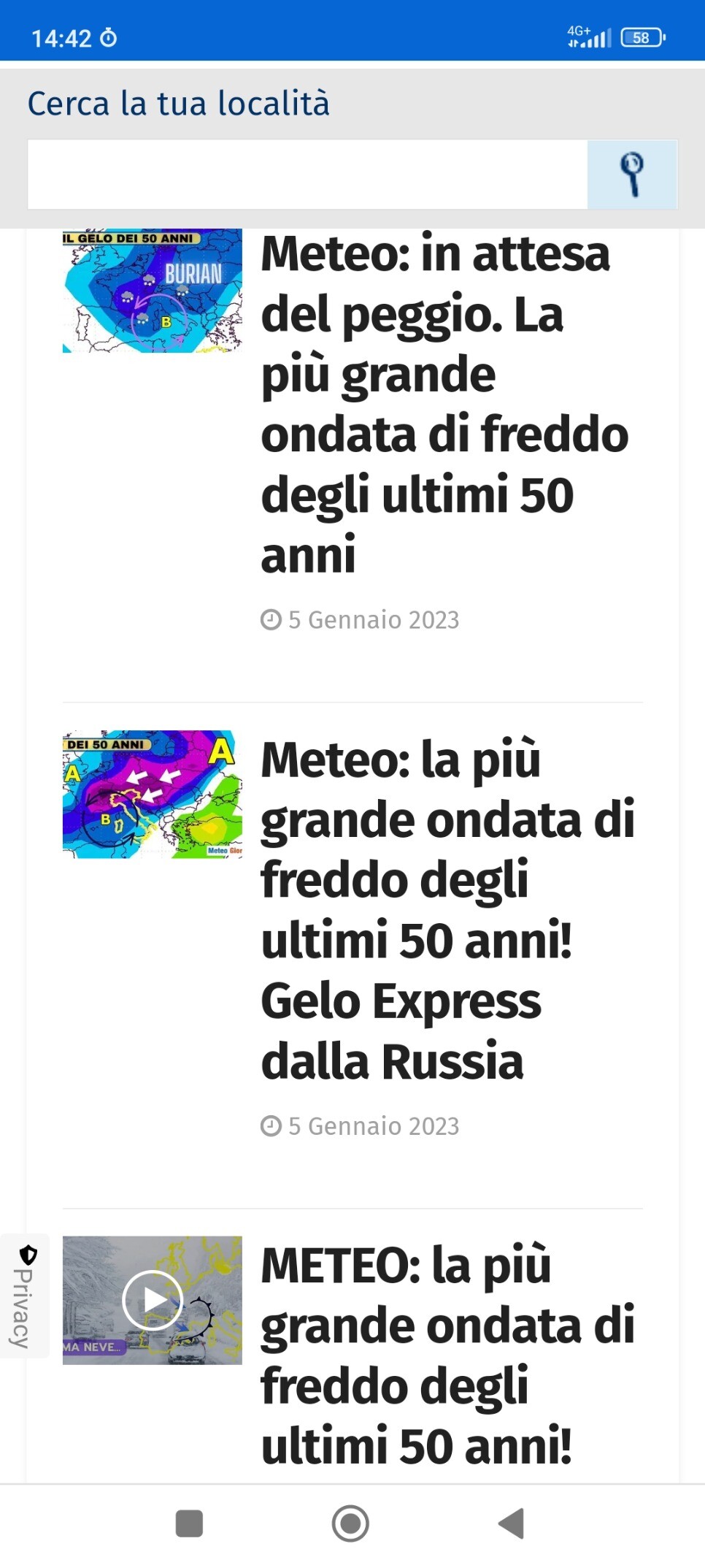The image size is (705, 1568).
Task: Tap the magnifying glass search button
Action: coord(632,175)
